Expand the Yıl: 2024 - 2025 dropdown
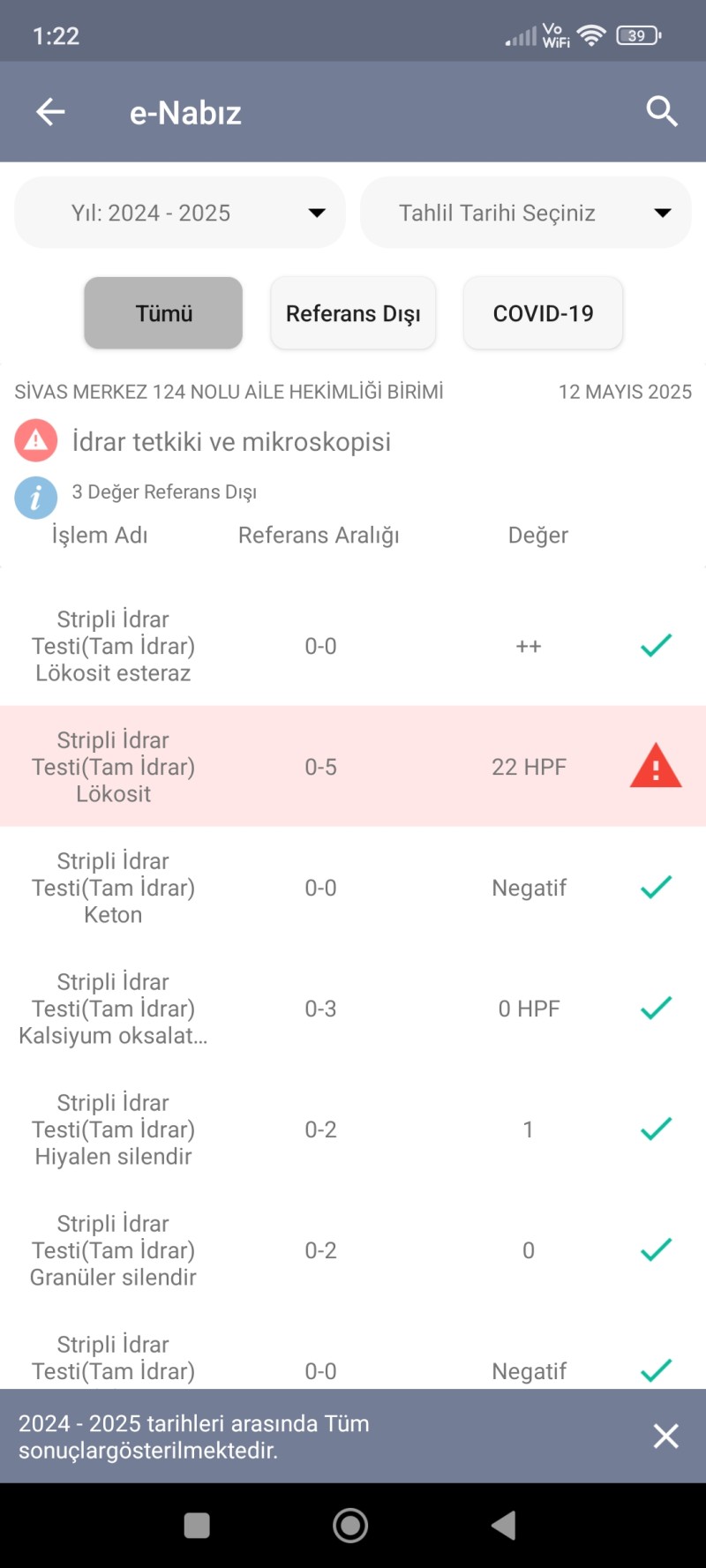The image size is (706, 1568). pyautogui.click(x=180, y=213)
